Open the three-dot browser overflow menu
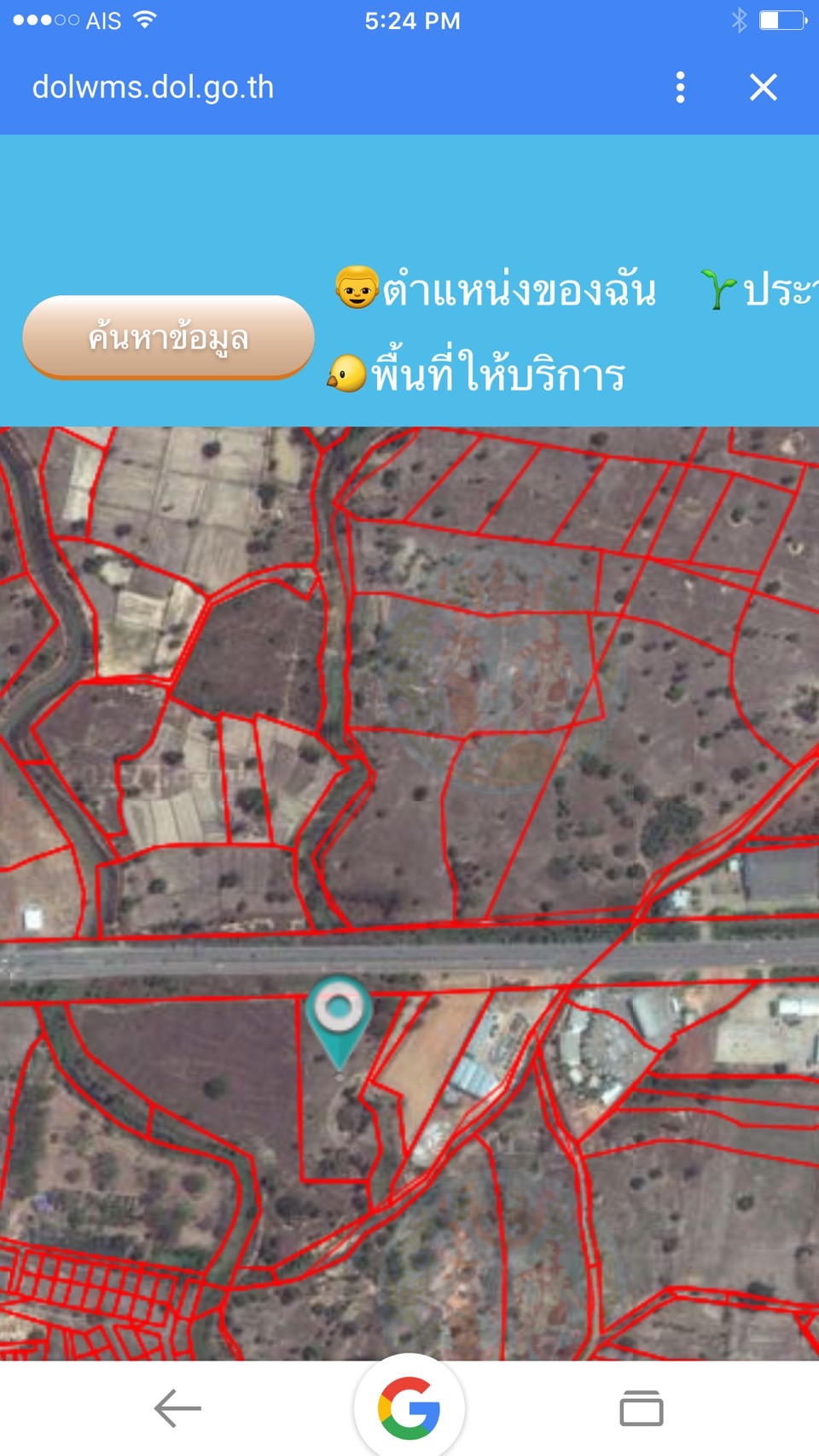This screenshot has width=819, height=1456. 680,86
